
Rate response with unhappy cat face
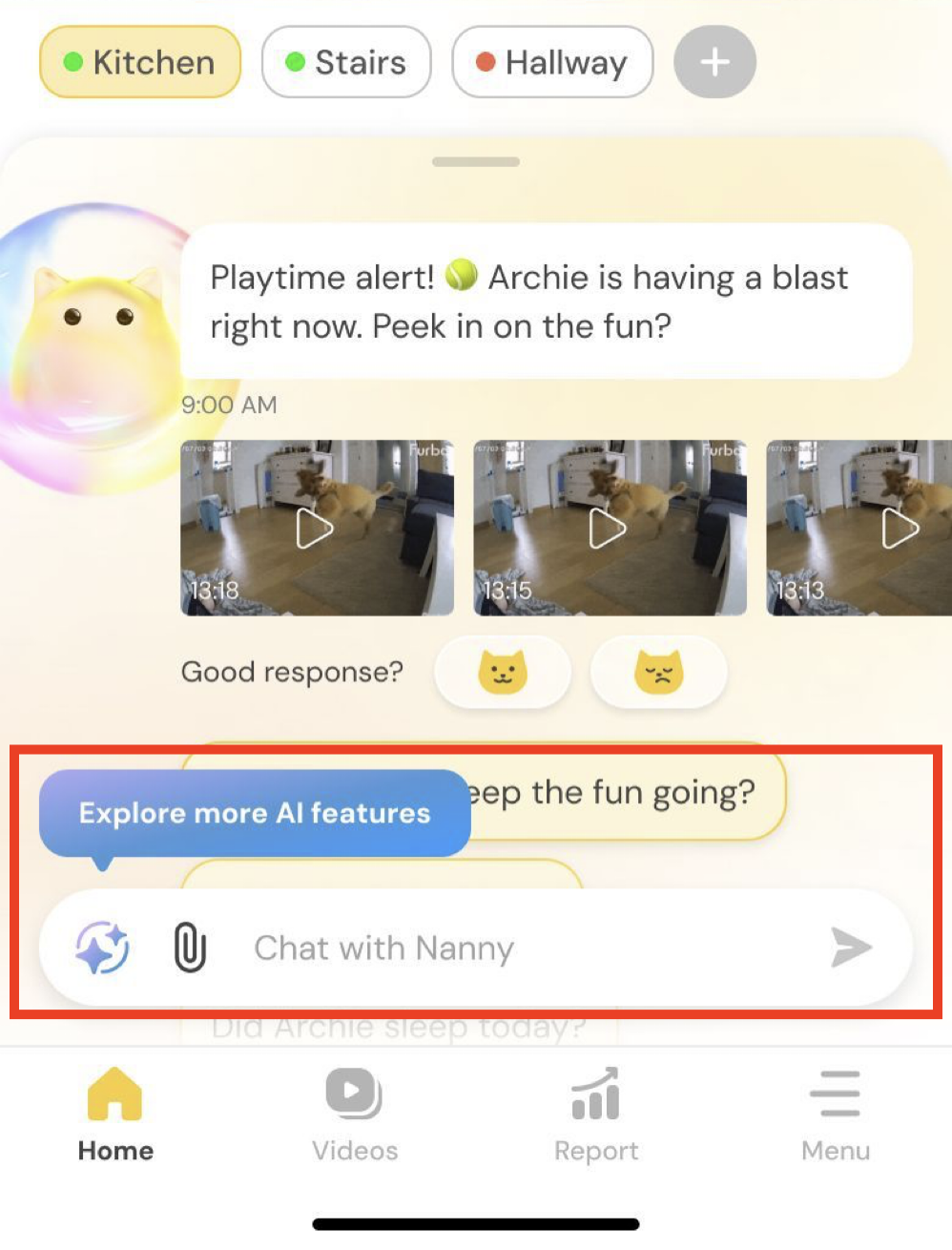(x=658, y=672)
